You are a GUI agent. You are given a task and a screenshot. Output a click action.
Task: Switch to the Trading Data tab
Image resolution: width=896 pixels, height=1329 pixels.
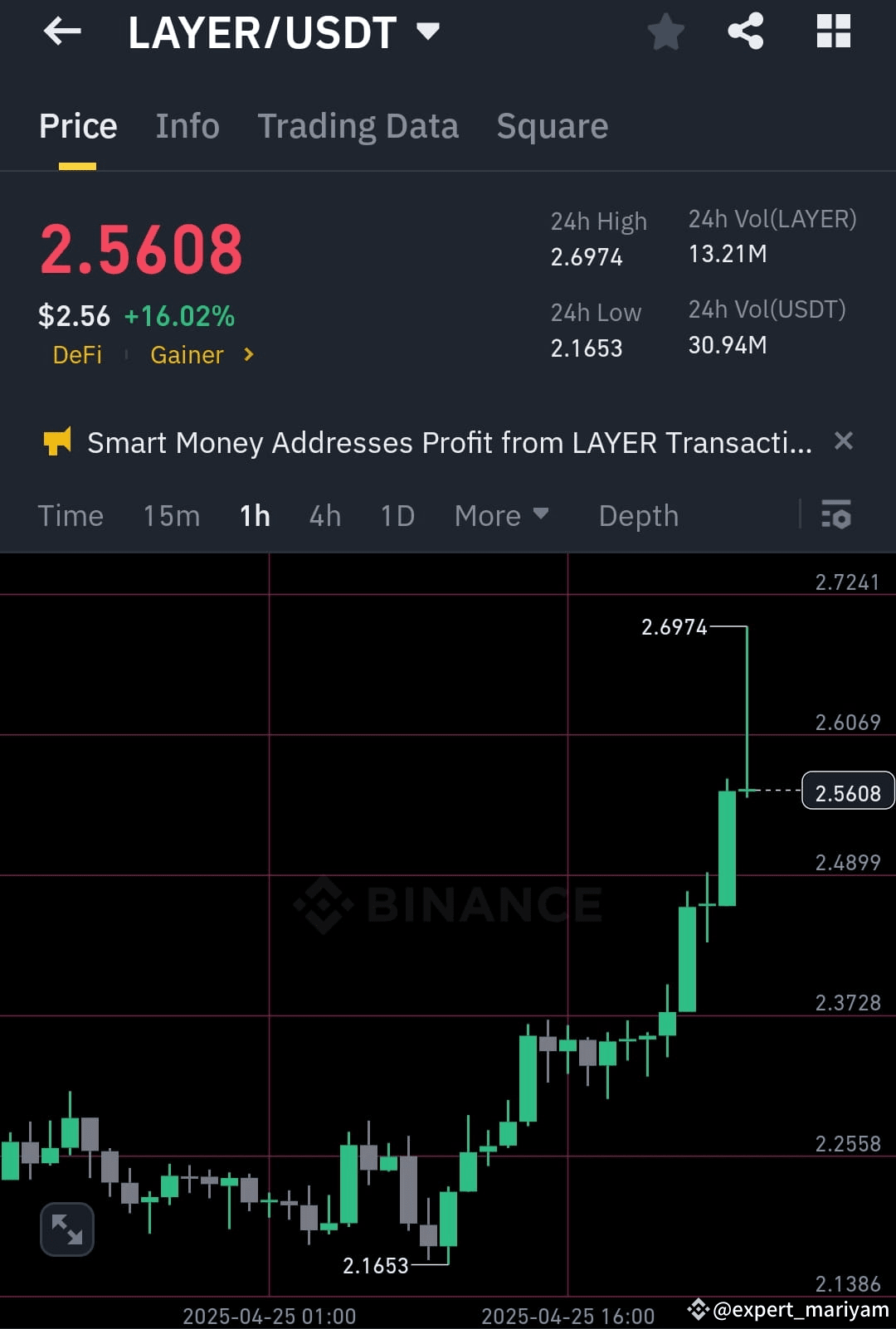[358, 125]
